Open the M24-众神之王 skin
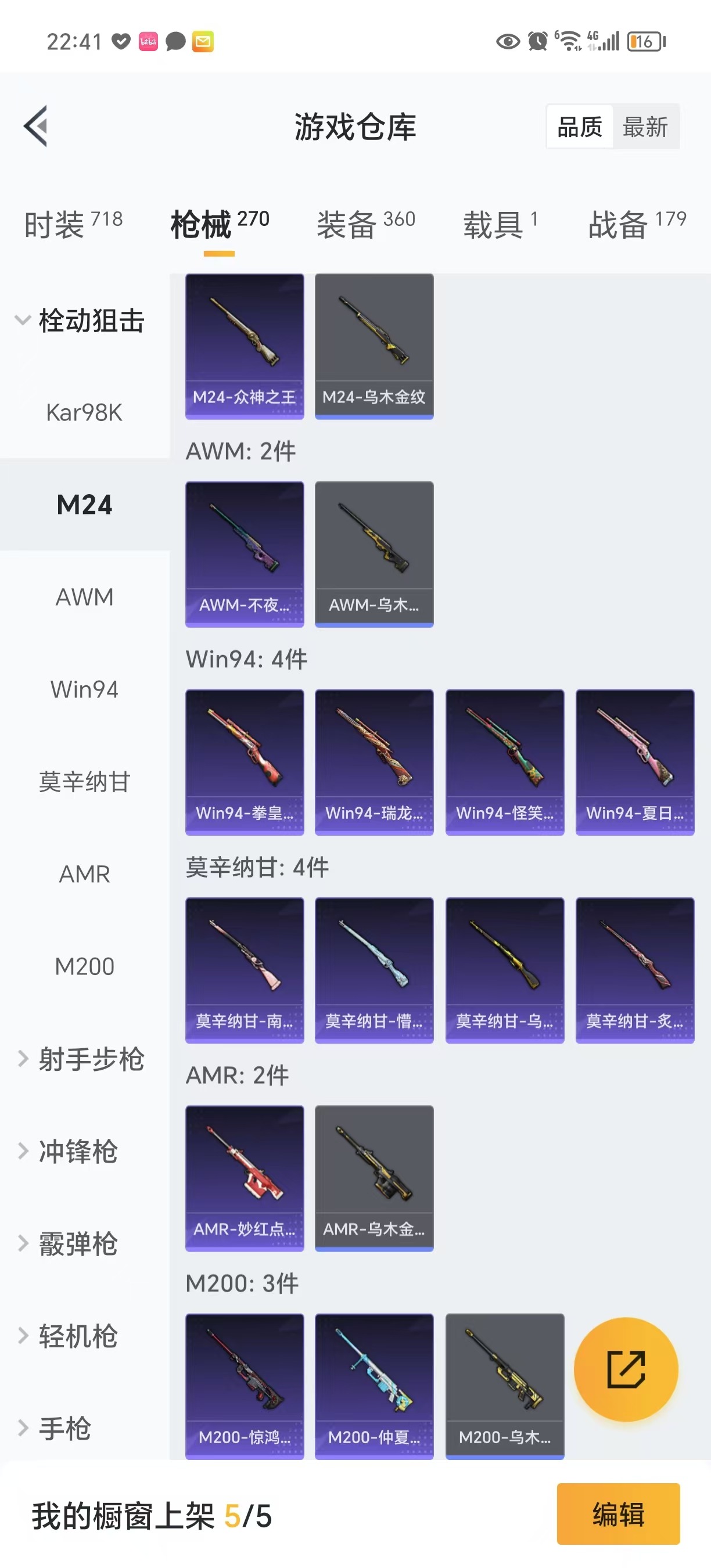711x1568 pixels. click(244, 346)
